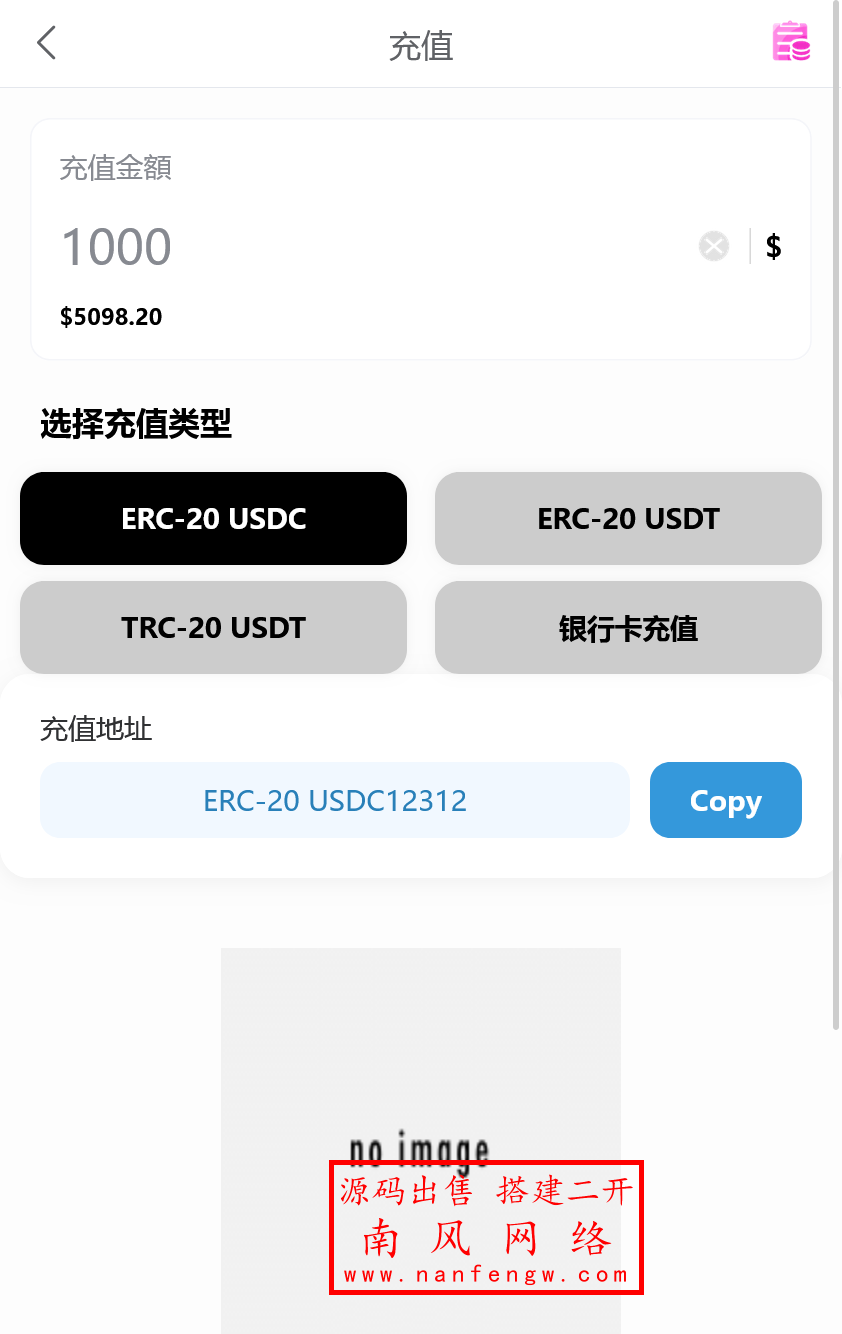Select the ERC-20 USDT recharge type

click(628, 518)
